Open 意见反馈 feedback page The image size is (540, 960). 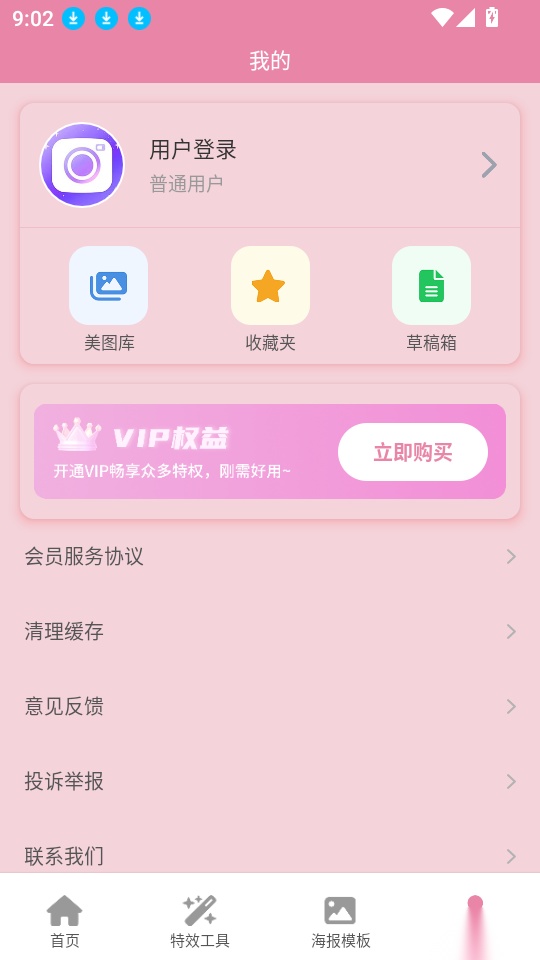(x=270, y=707)
